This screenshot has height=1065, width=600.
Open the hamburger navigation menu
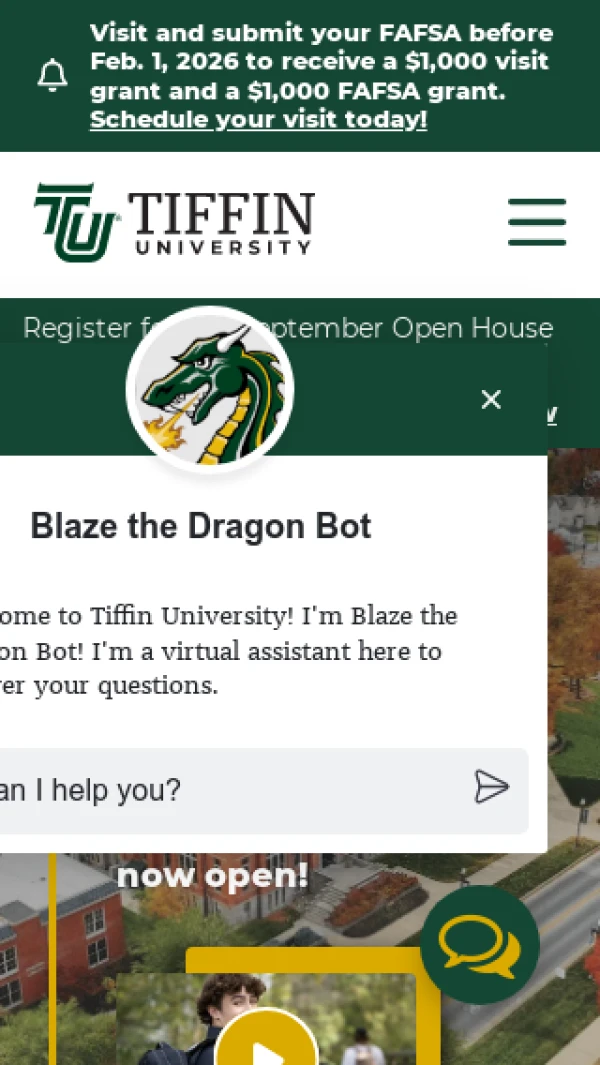[537, 222]
